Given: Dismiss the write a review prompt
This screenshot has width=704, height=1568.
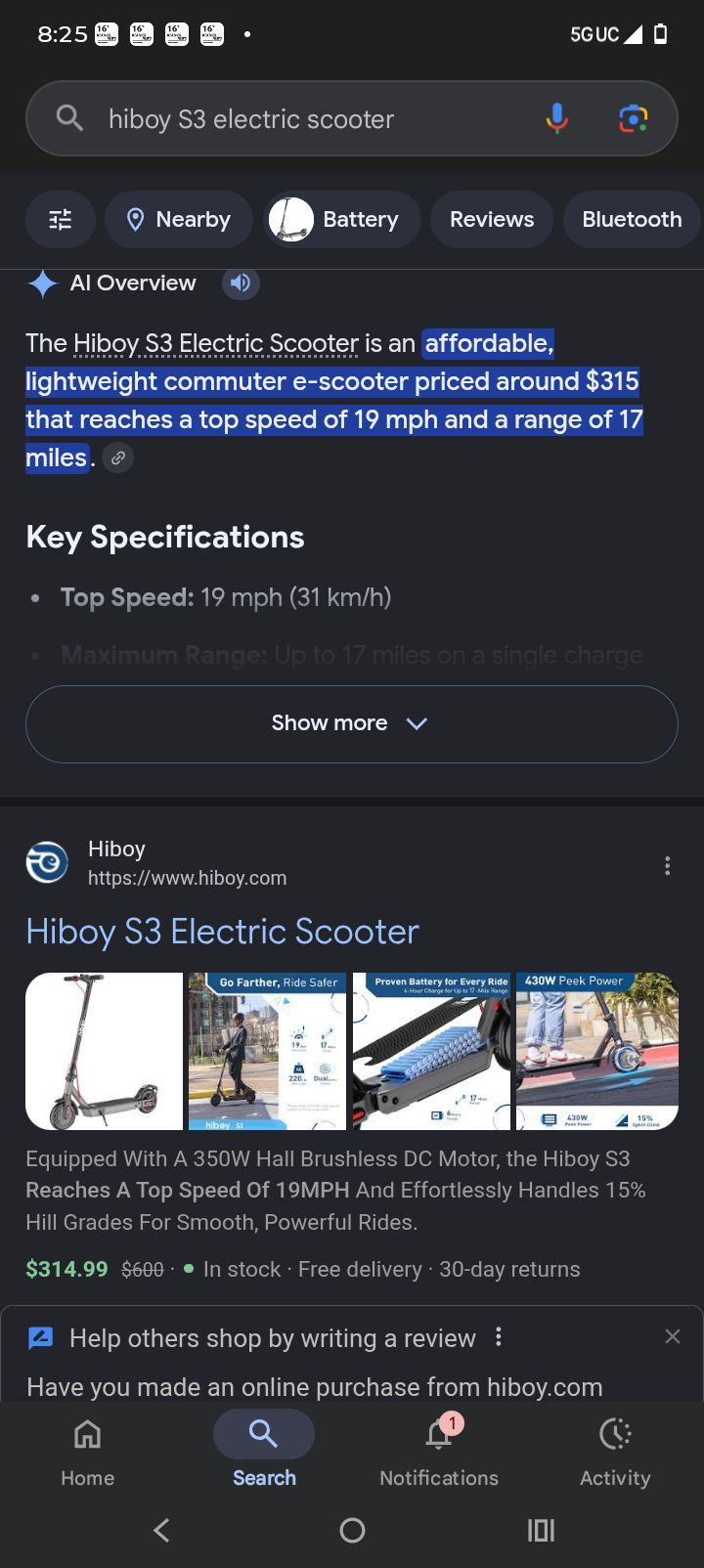Looking at the screenshot, I should (x=673, y=1336).
